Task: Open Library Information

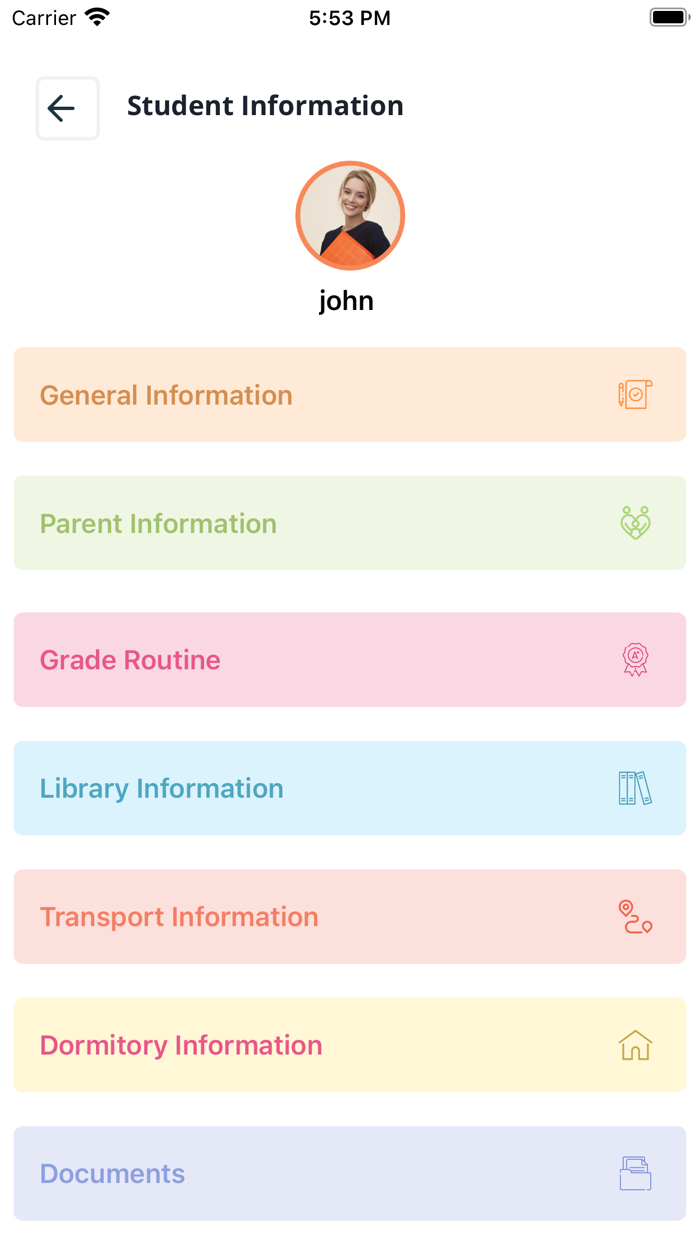Action: 350,788
